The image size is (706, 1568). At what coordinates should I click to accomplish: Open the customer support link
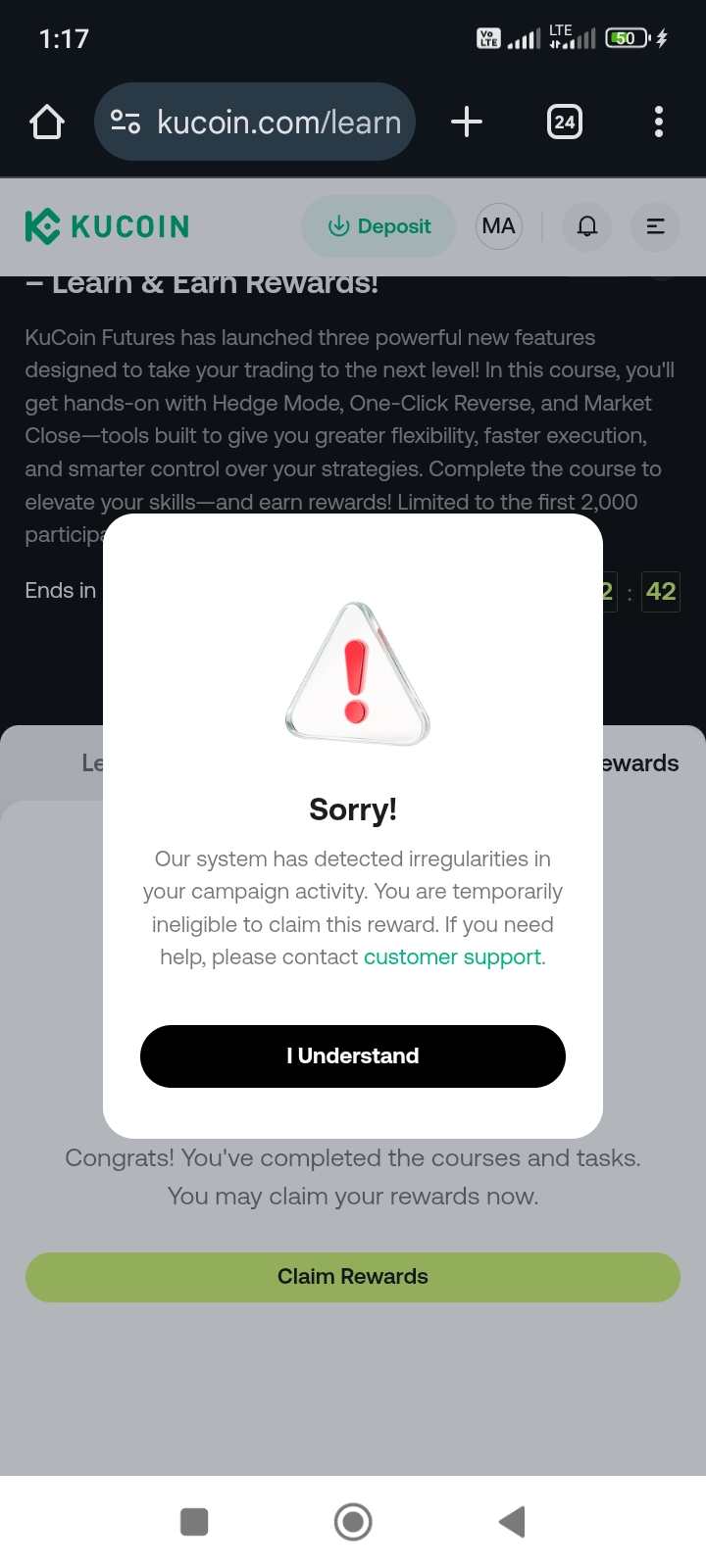pyautogui.click(x=453, y=957)
